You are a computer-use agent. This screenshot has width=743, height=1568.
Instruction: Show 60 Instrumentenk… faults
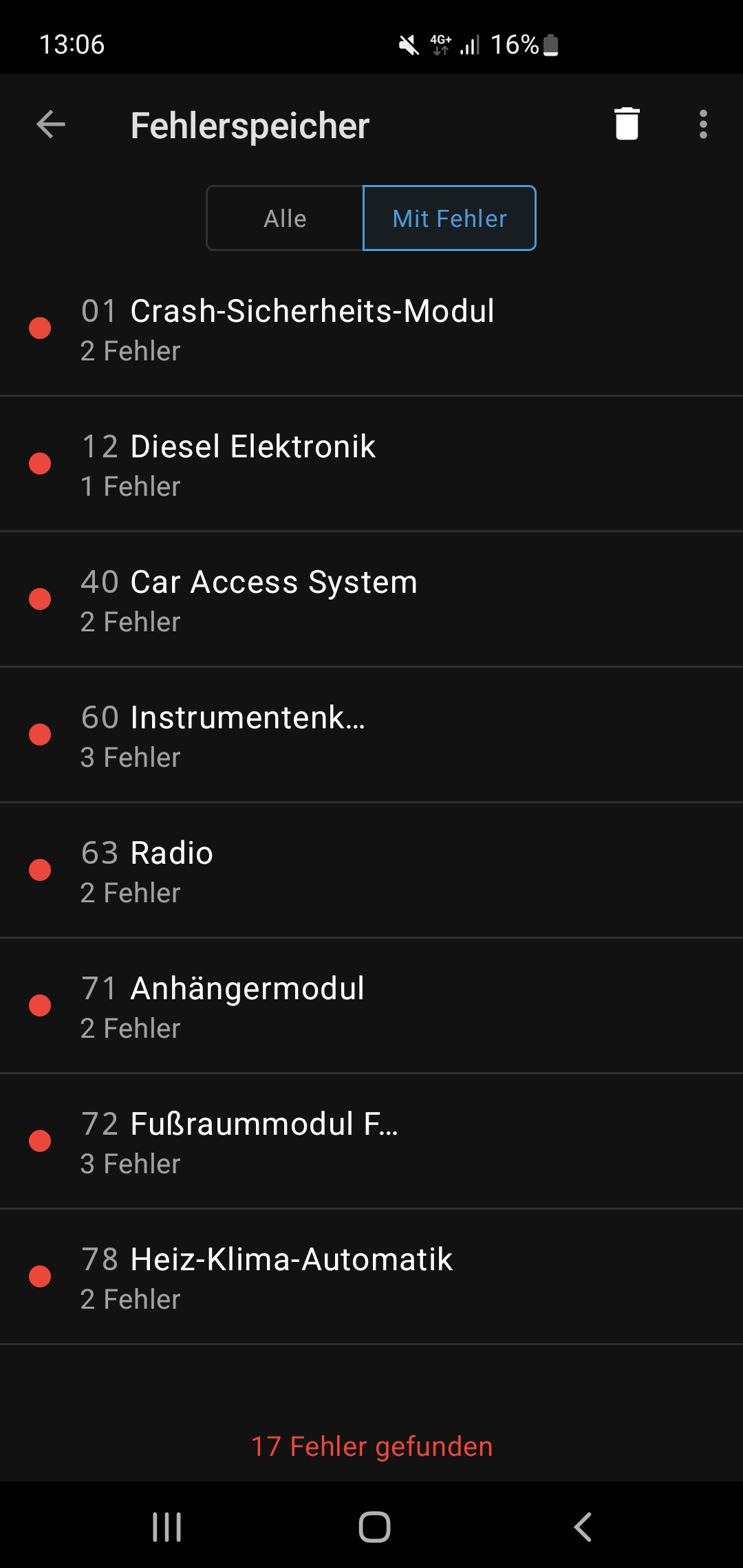371,735
